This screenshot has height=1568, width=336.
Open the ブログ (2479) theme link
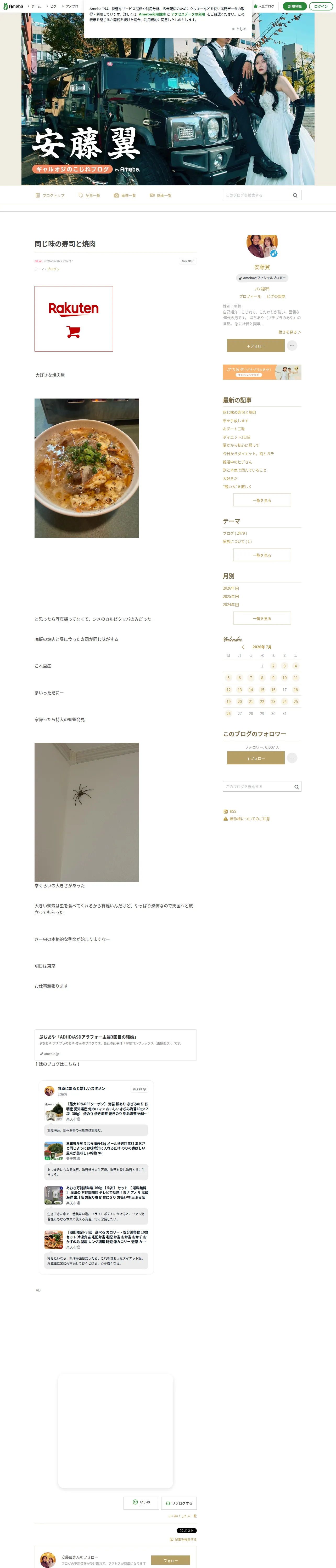tap(235, 533)
